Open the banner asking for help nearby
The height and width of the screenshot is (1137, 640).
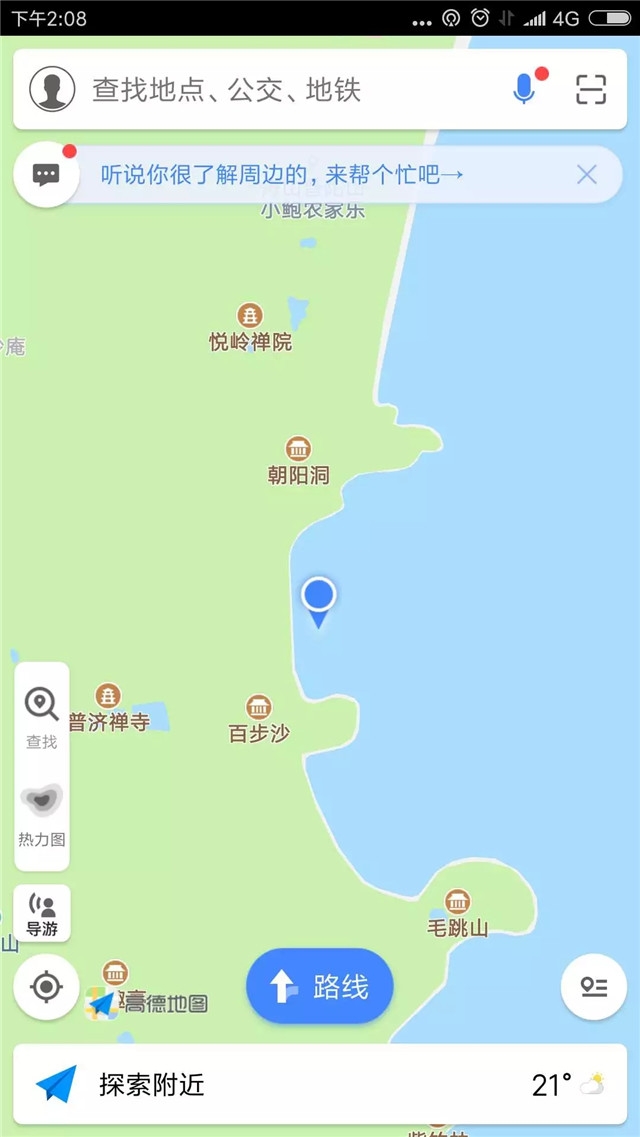pyautogui.click(x=282, y=175)
